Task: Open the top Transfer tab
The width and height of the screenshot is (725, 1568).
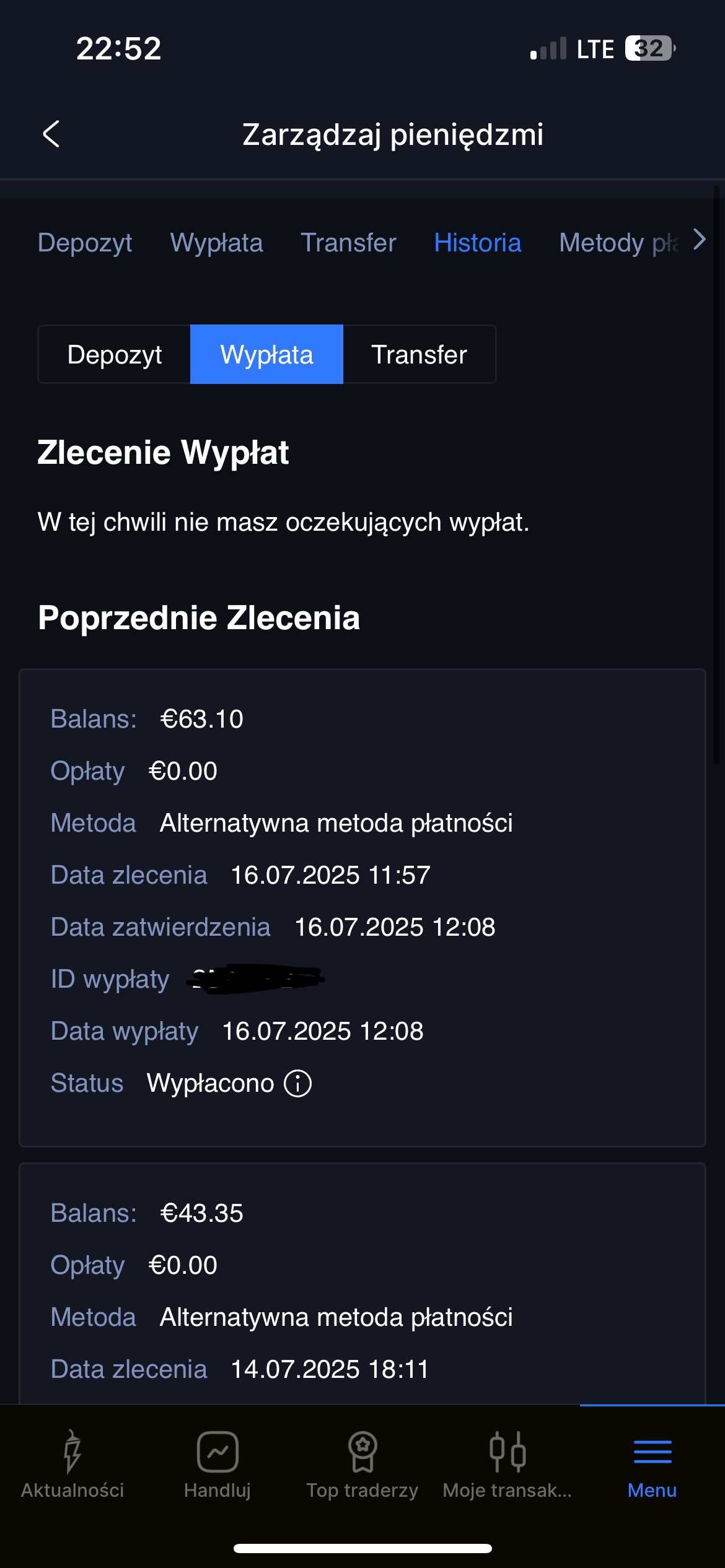Action: [348, 242]
